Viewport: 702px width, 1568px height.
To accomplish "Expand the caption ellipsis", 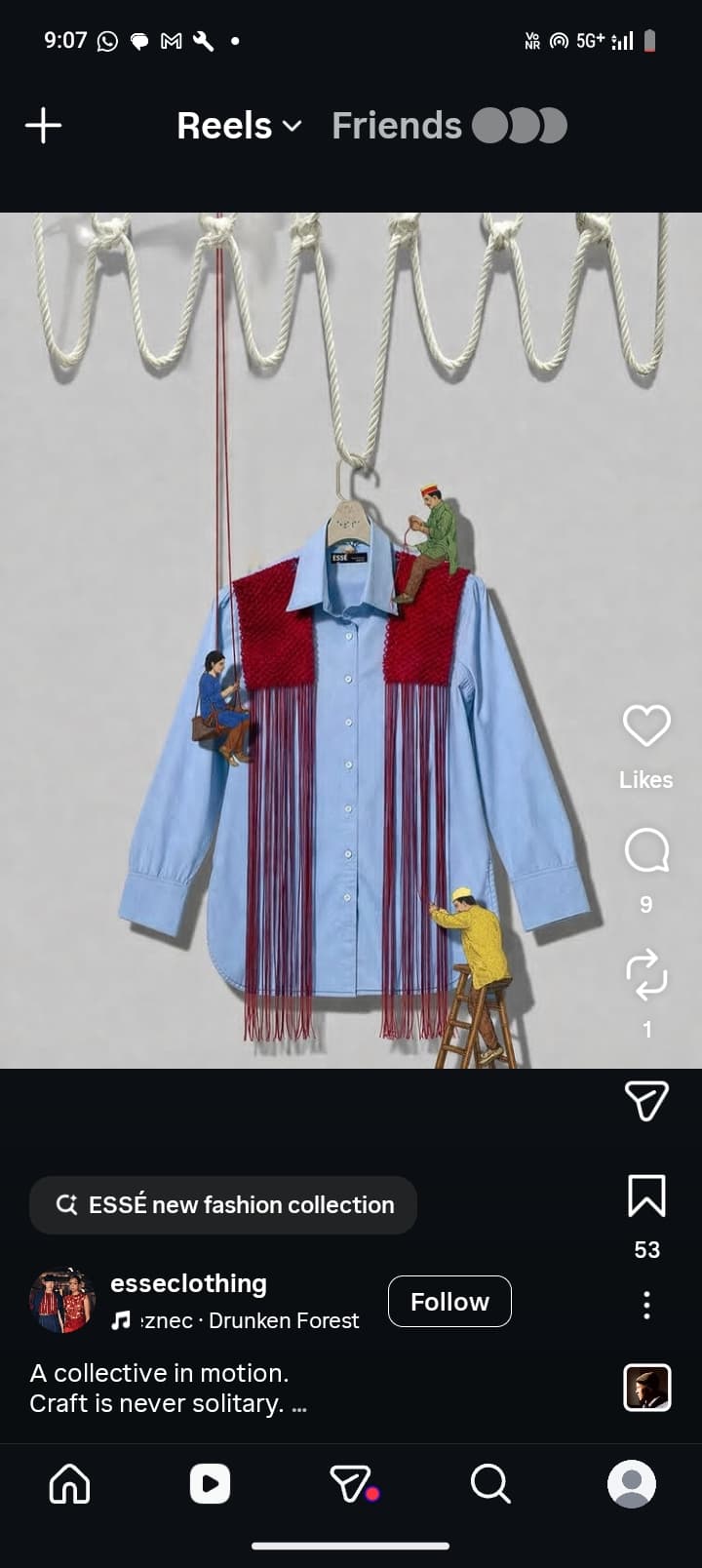I will 298,1404.
